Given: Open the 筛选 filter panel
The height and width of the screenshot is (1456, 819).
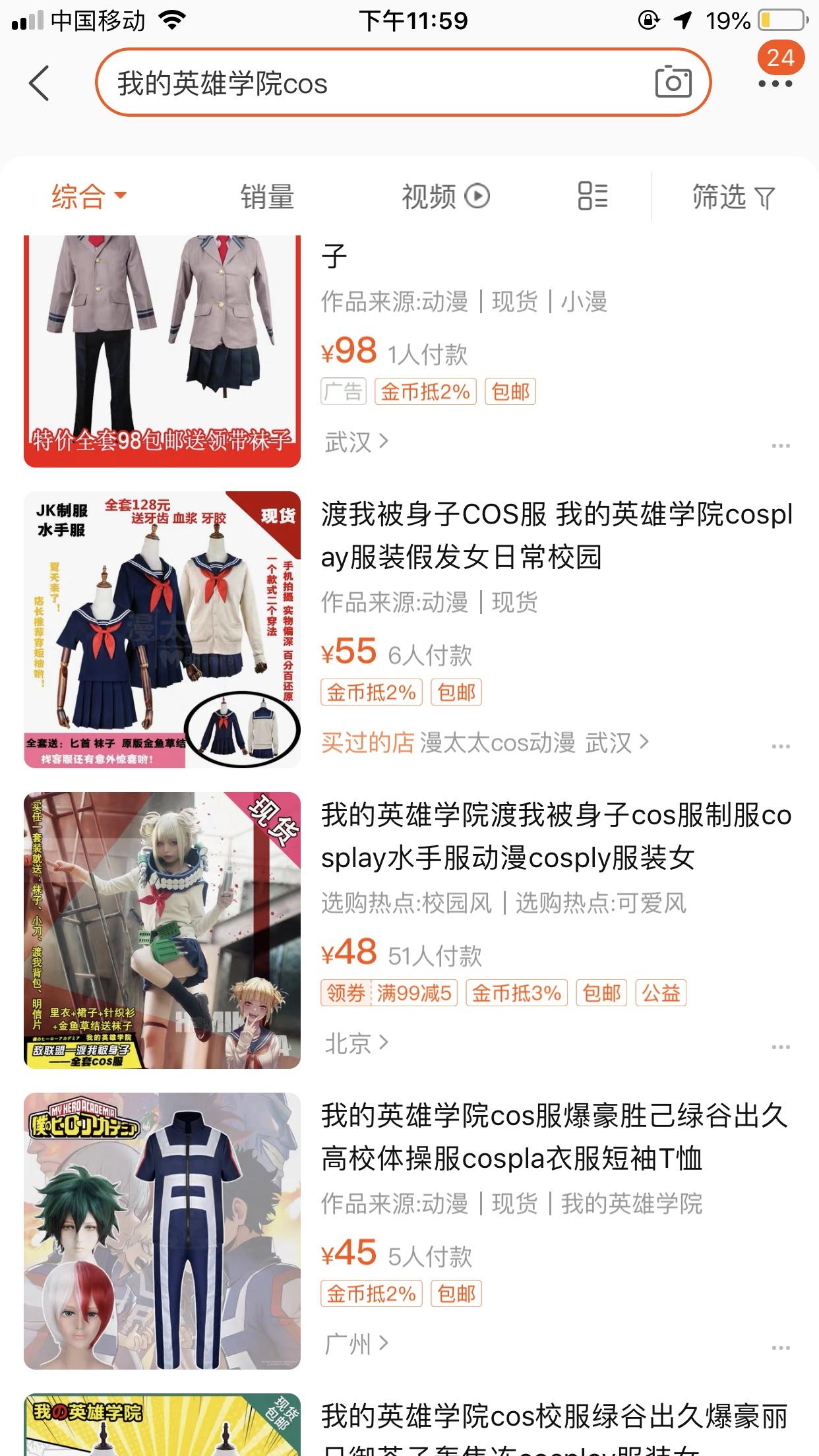Looking at the screenshot, I should (733, 197).
